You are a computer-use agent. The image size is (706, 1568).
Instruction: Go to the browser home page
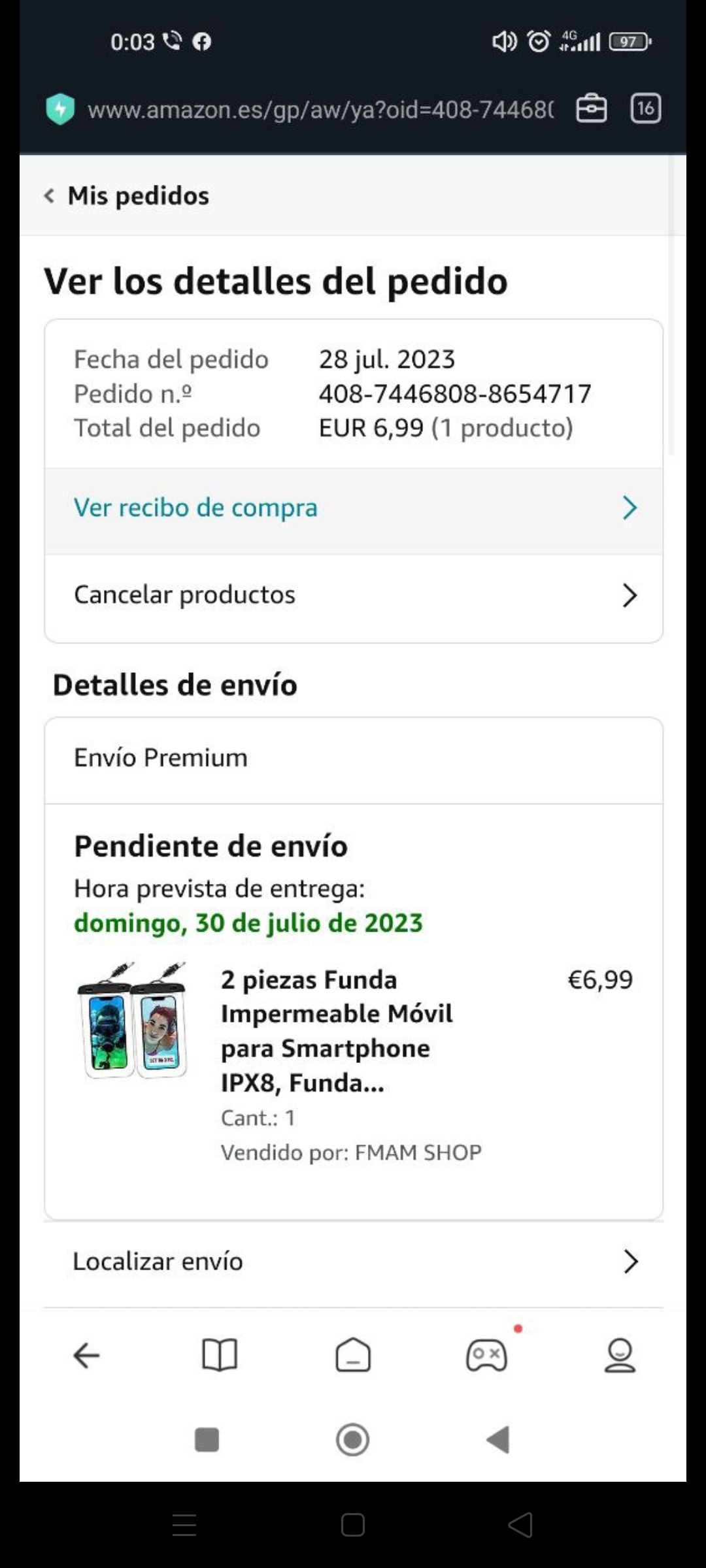point(353,1355)
